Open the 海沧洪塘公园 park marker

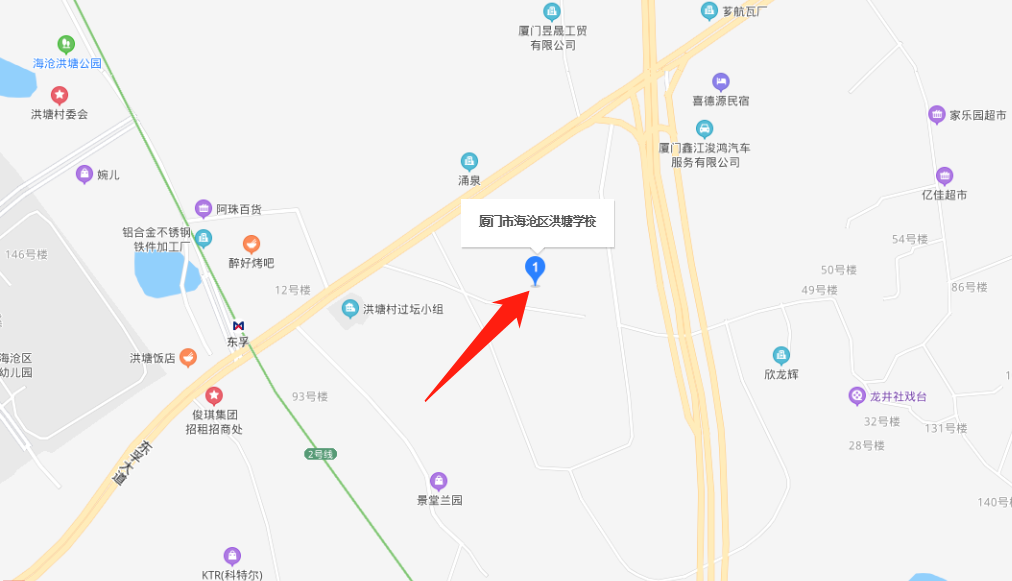(x=66, y=44)
